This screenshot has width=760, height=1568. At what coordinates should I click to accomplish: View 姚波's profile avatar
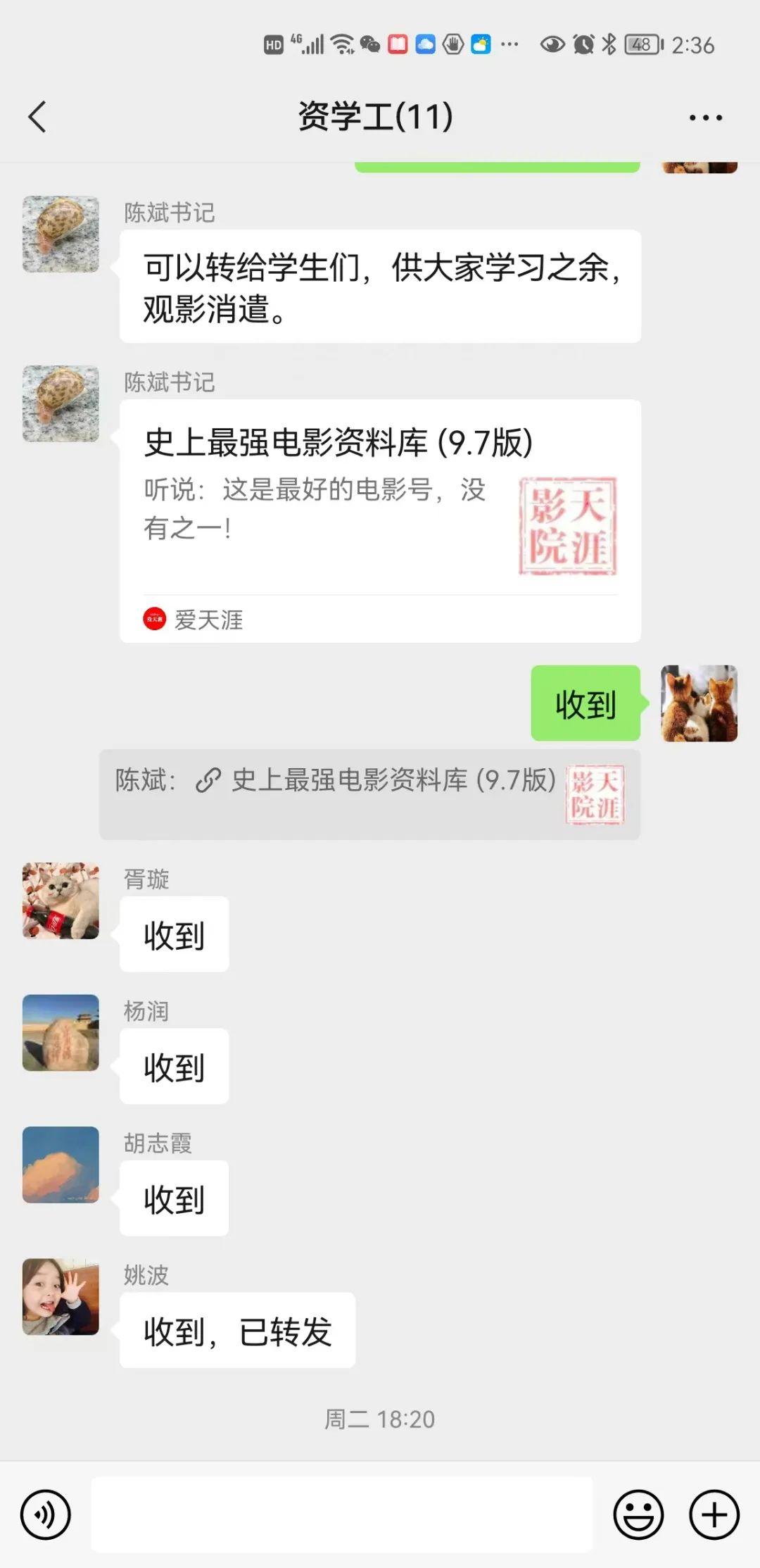(61, 1296)
